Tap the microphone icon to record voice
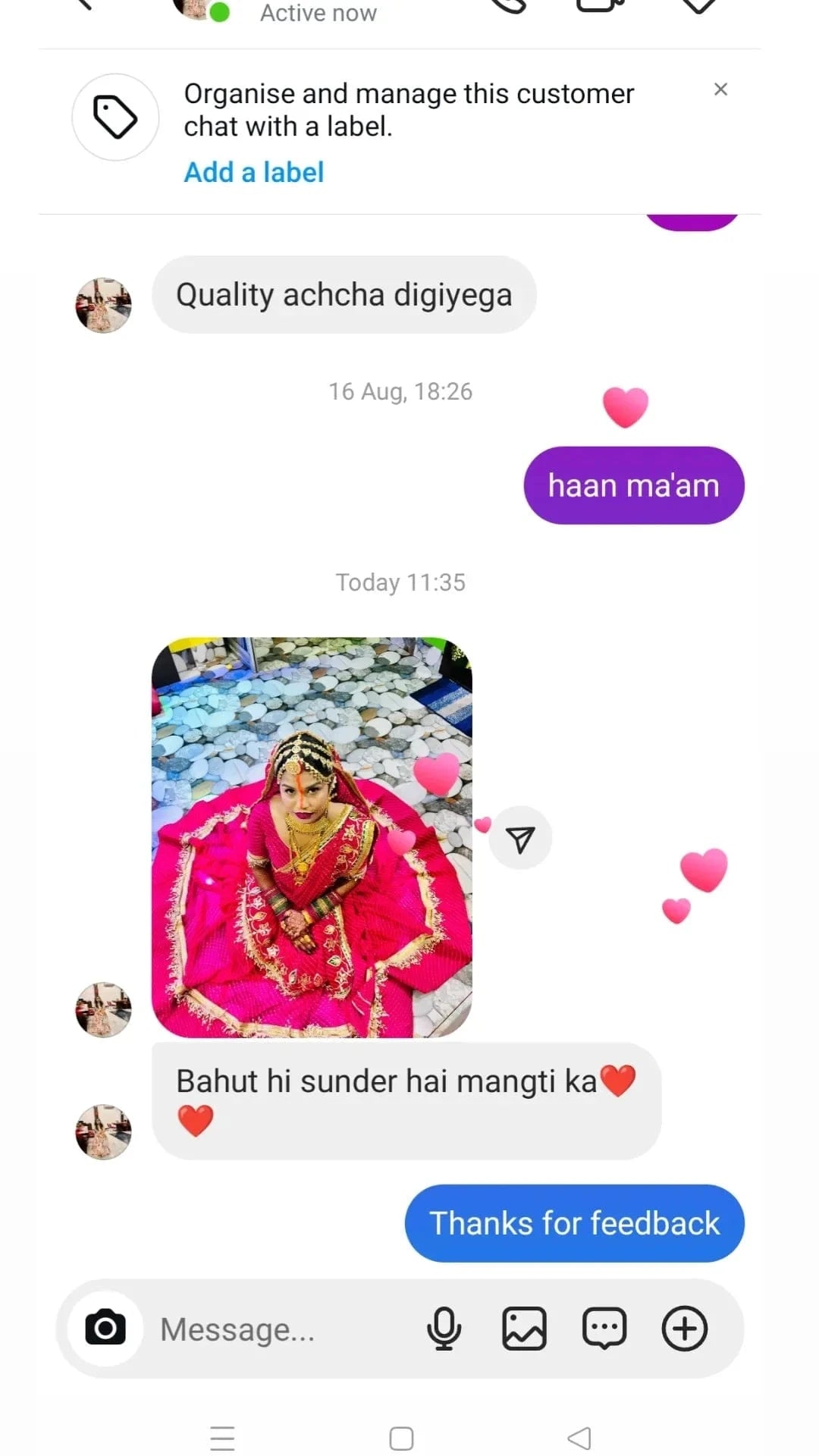Image resolution: width=819 pixels, height=1456 pixels. click(444, 1328)
